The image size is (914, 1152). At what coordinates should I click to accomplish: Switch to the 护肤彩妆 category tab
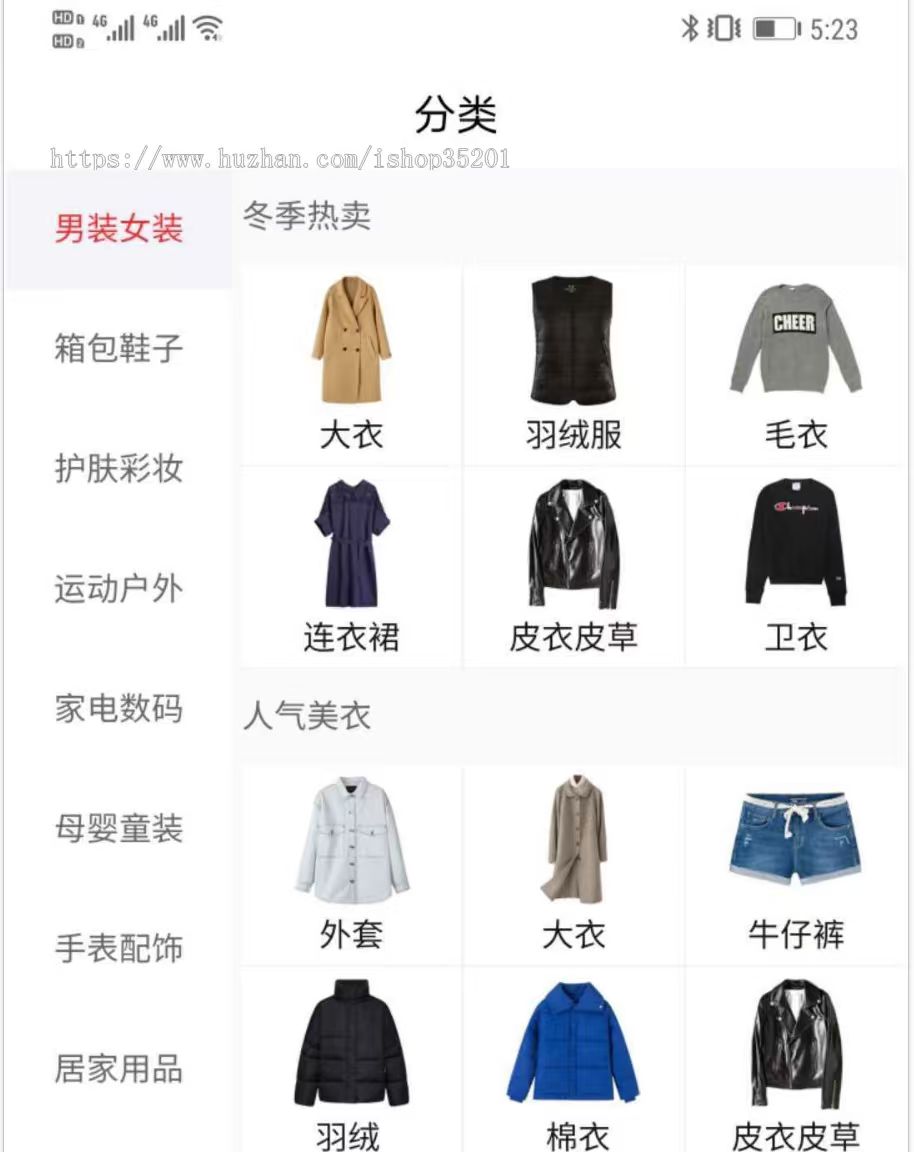pyautogui.click(x=118, y=469)
